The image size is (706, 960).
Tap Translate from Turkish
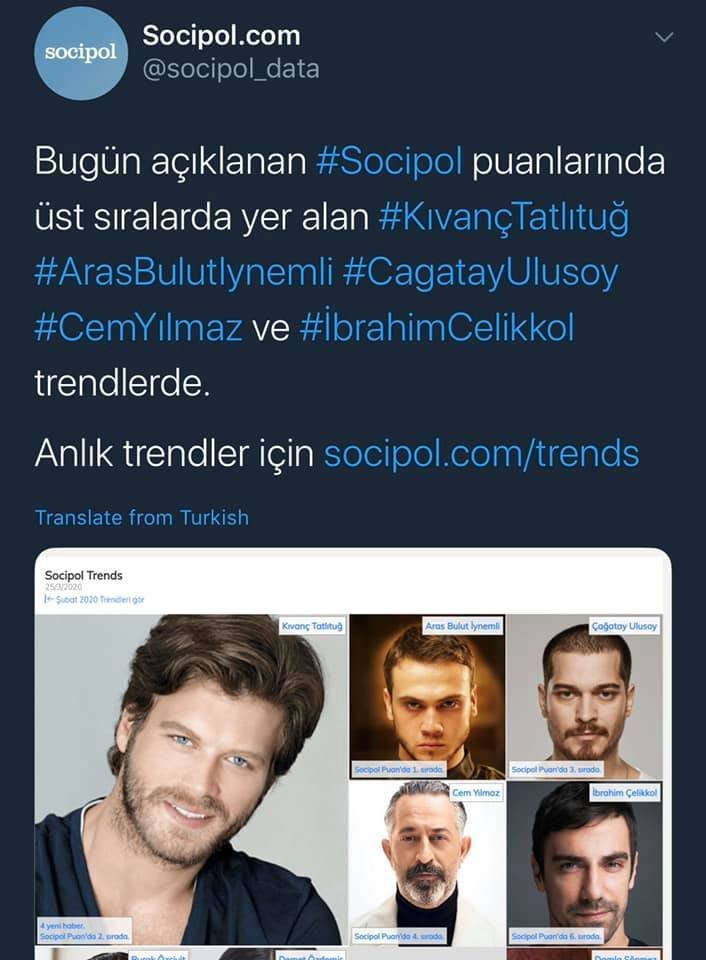pyautogui.click(x=141, y=518)
